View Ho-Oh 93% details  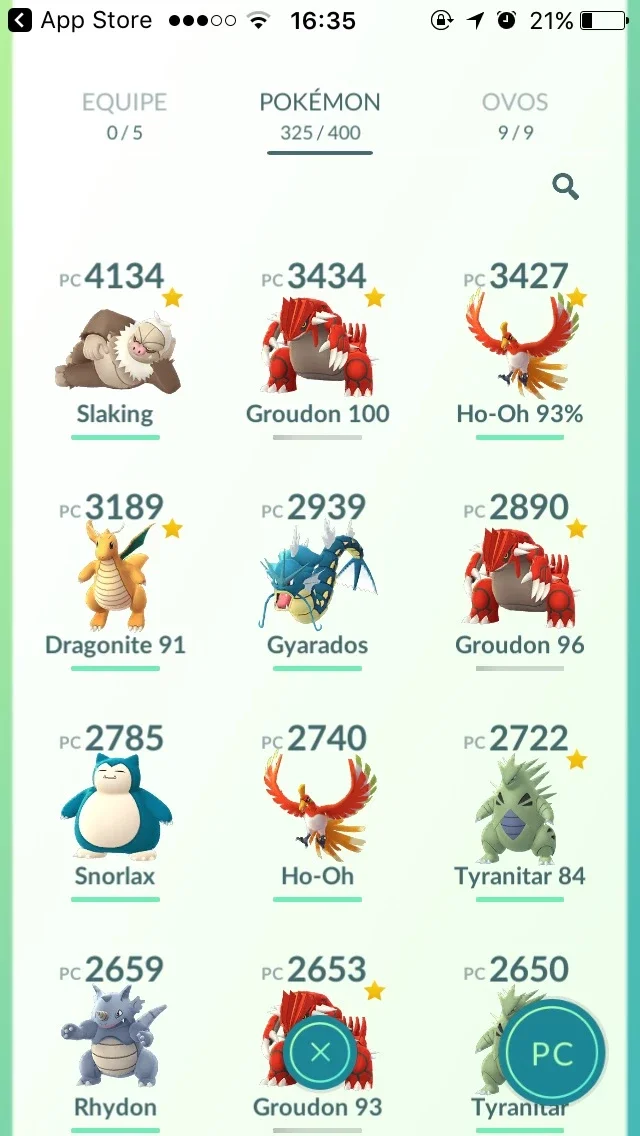(x=520, y=350)
